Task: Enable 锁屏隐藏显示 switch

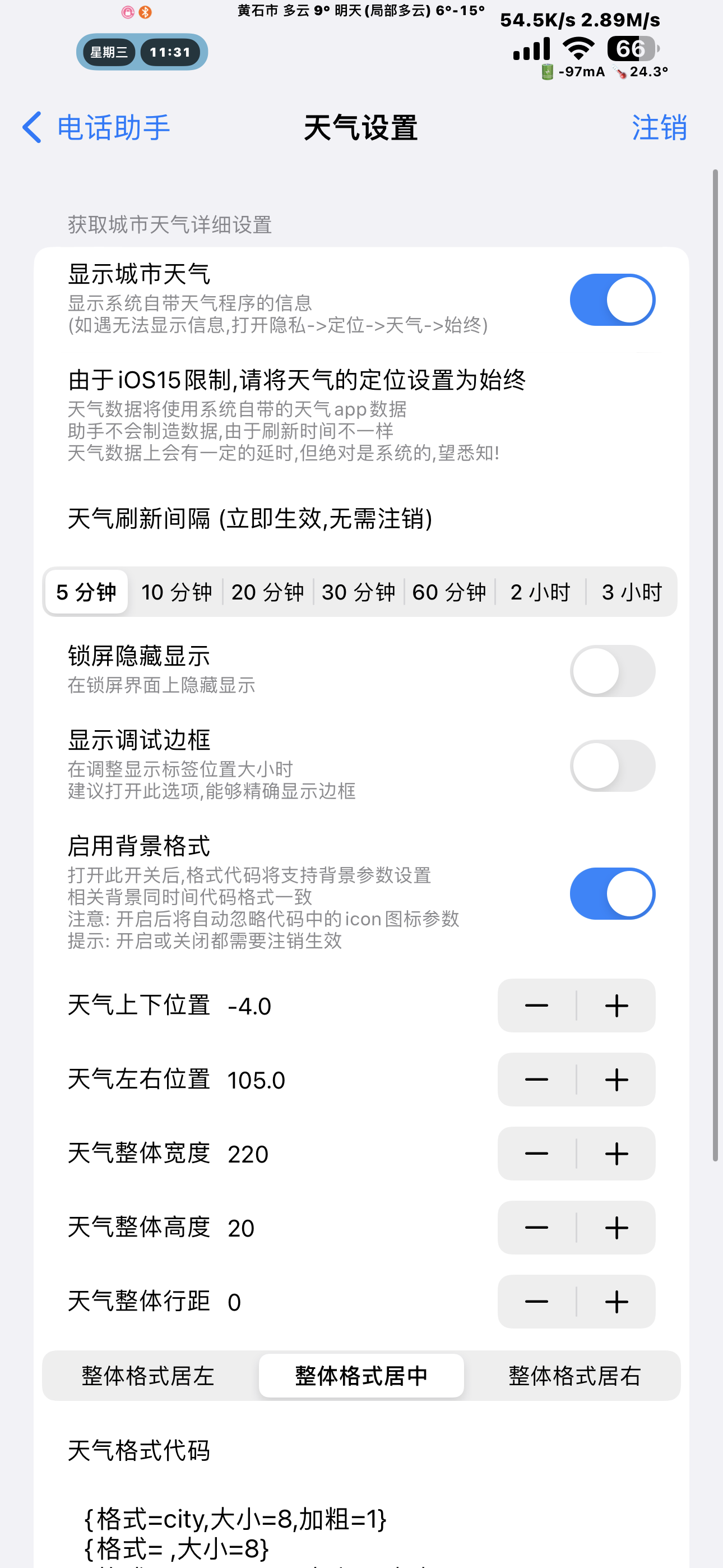Action: tap(612, 671)
